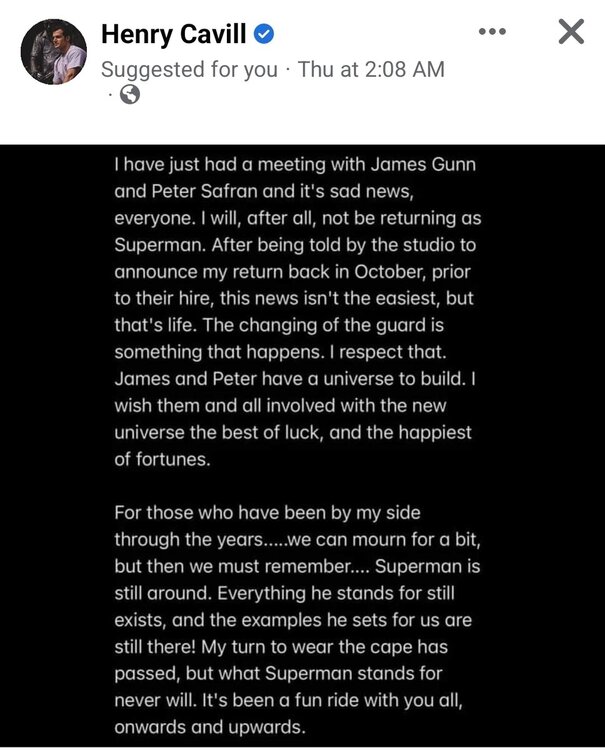Open the post's three-dot options menu
Screen dimensions: 605x750
pos(492,31)
